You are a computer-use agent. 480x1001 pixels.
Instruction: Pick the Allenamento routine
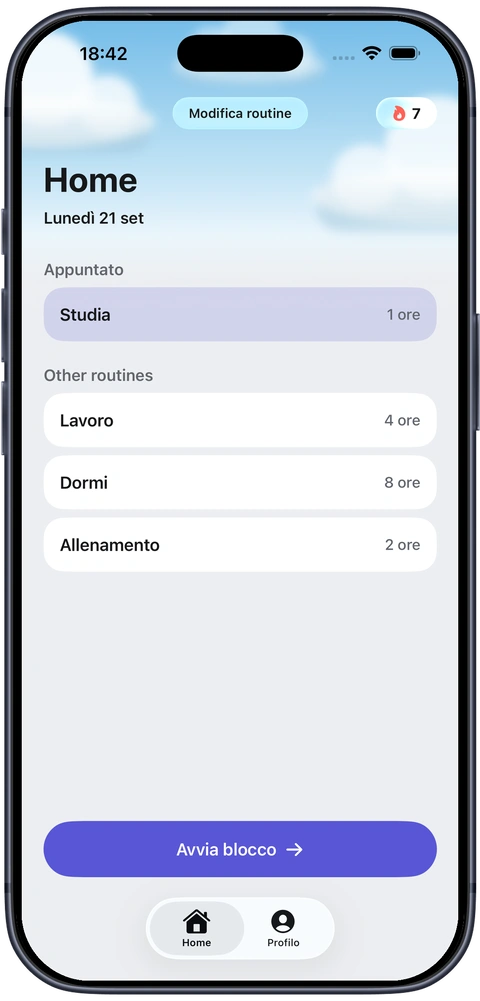point(240,545)
